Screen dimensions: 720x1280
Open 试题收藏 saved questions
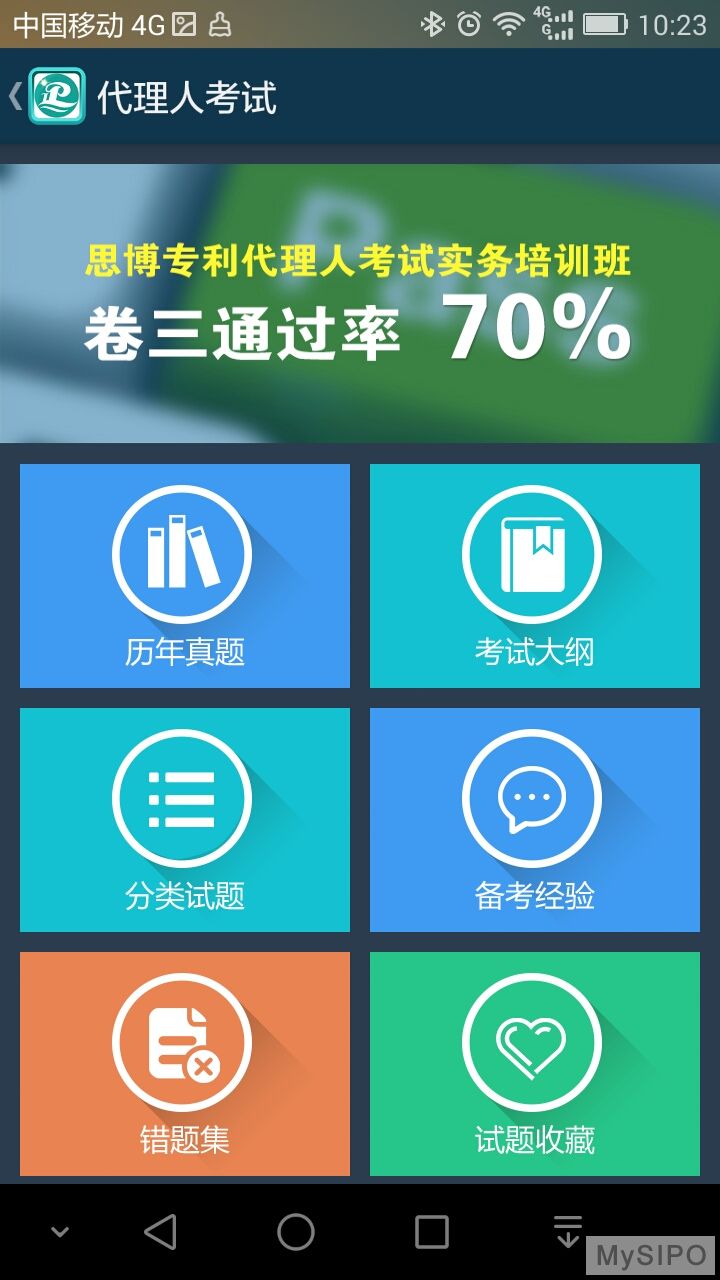click(535, 1064)
